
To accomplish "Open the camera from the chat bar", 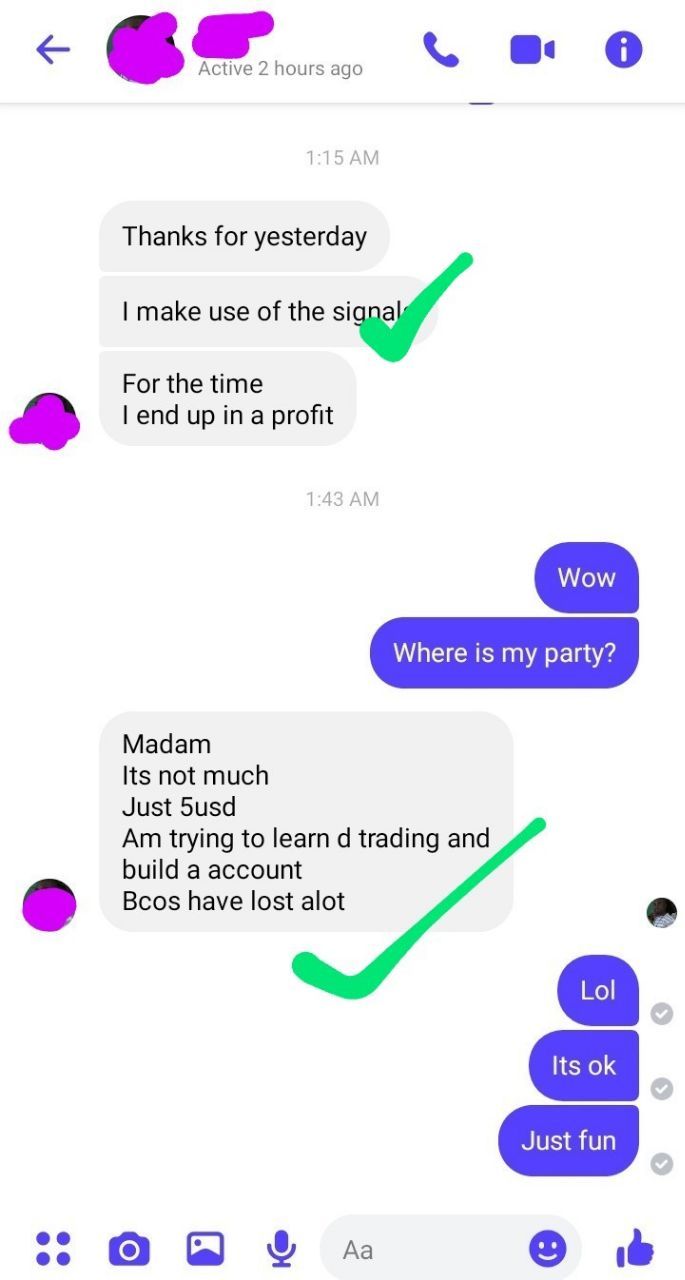I will (128, 1248).
